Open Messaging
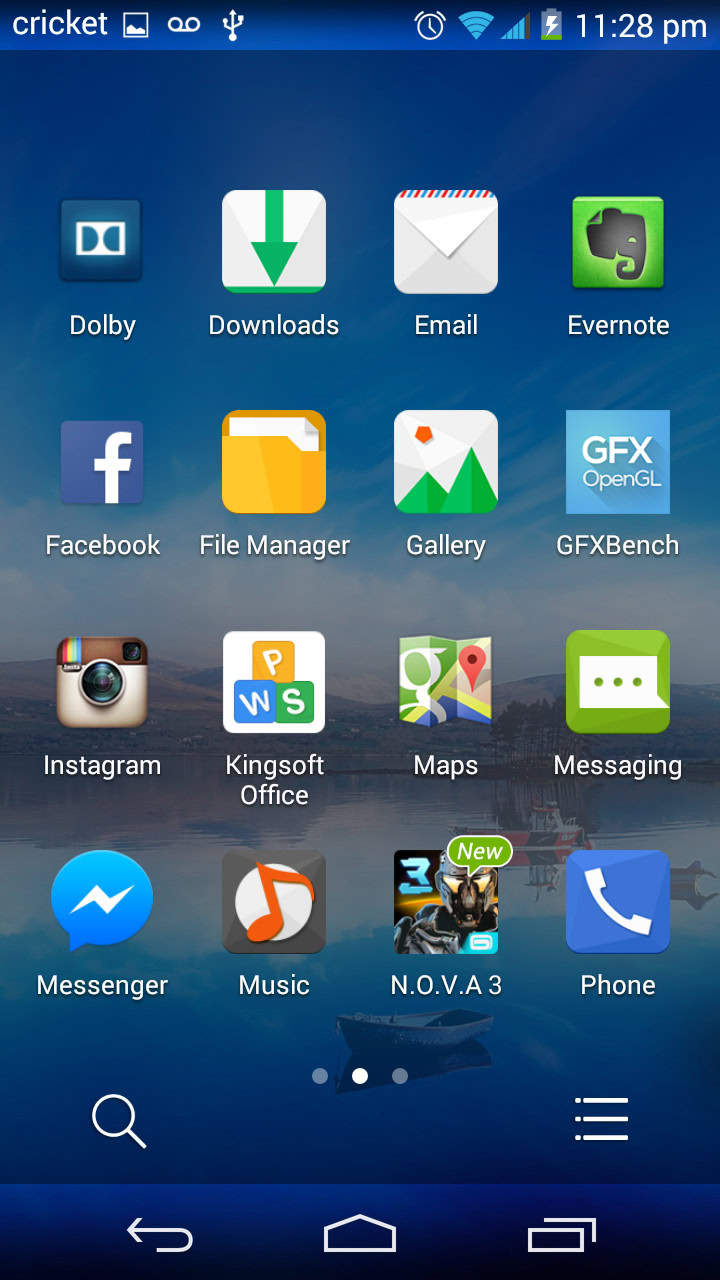Viewport: 720px width, 1280px height. coord(617,682)
